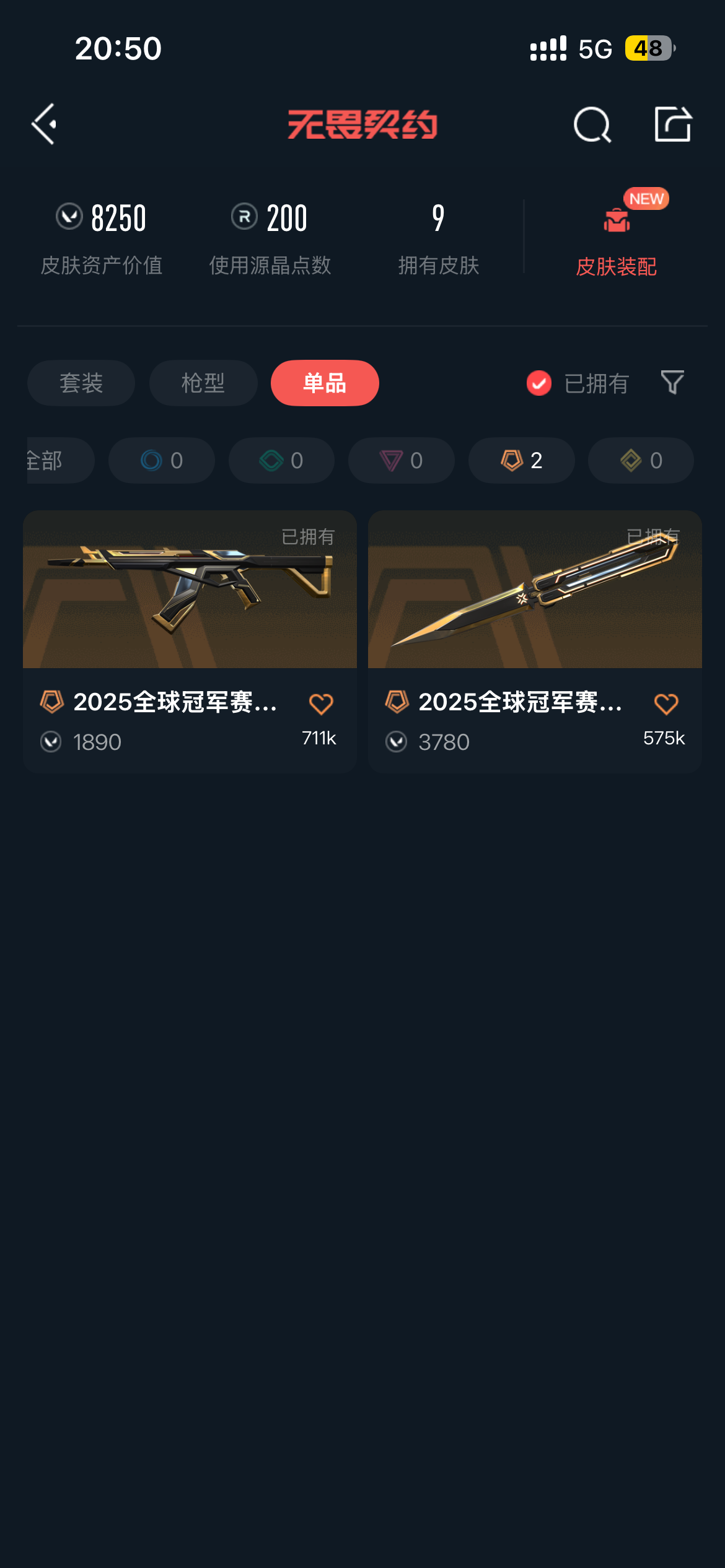Share this skin collection page
Screen dimensions: 725x1568
(673, 124)
